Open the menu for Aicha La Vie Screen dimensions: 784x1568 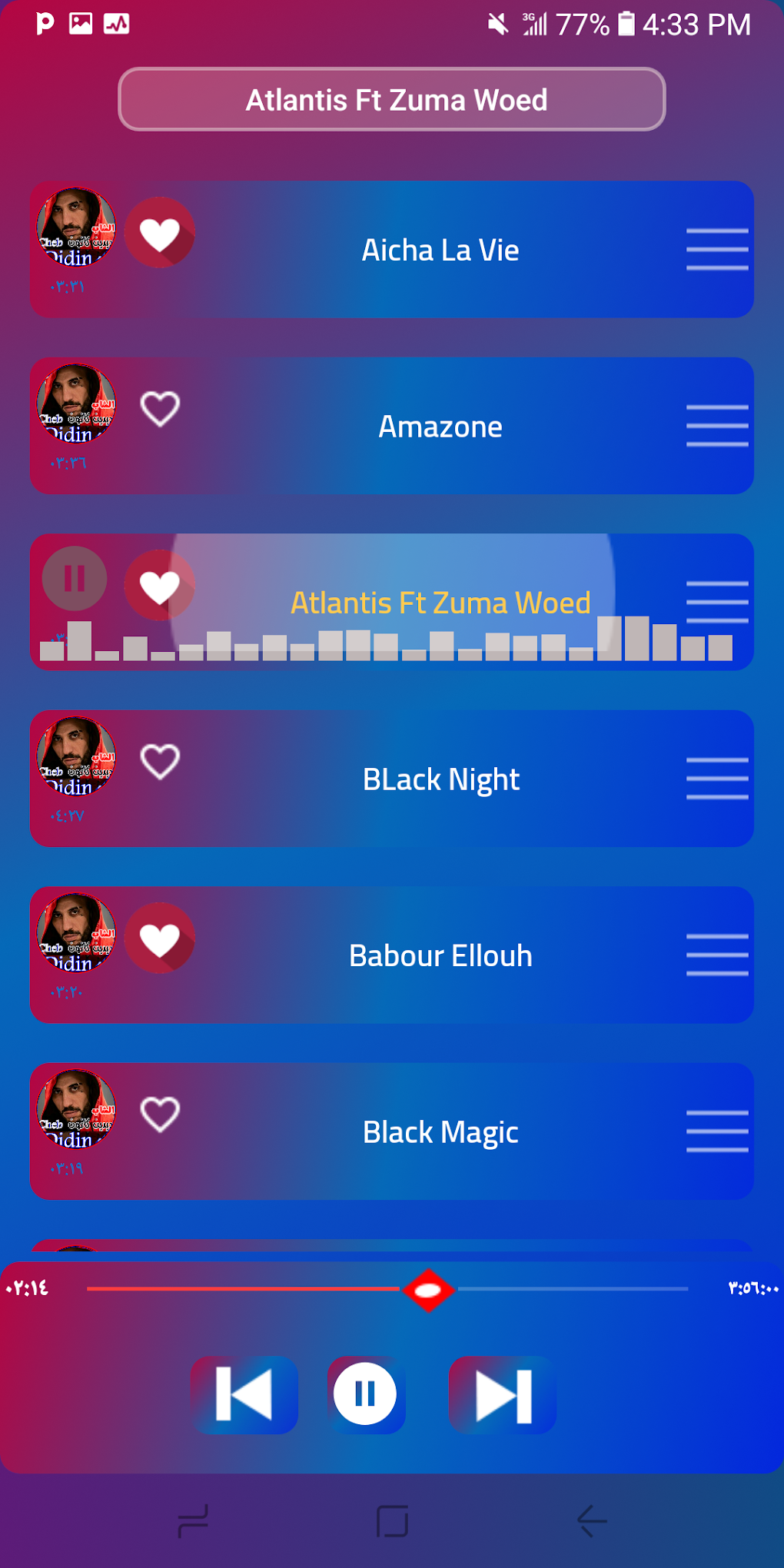pos(716,249)
